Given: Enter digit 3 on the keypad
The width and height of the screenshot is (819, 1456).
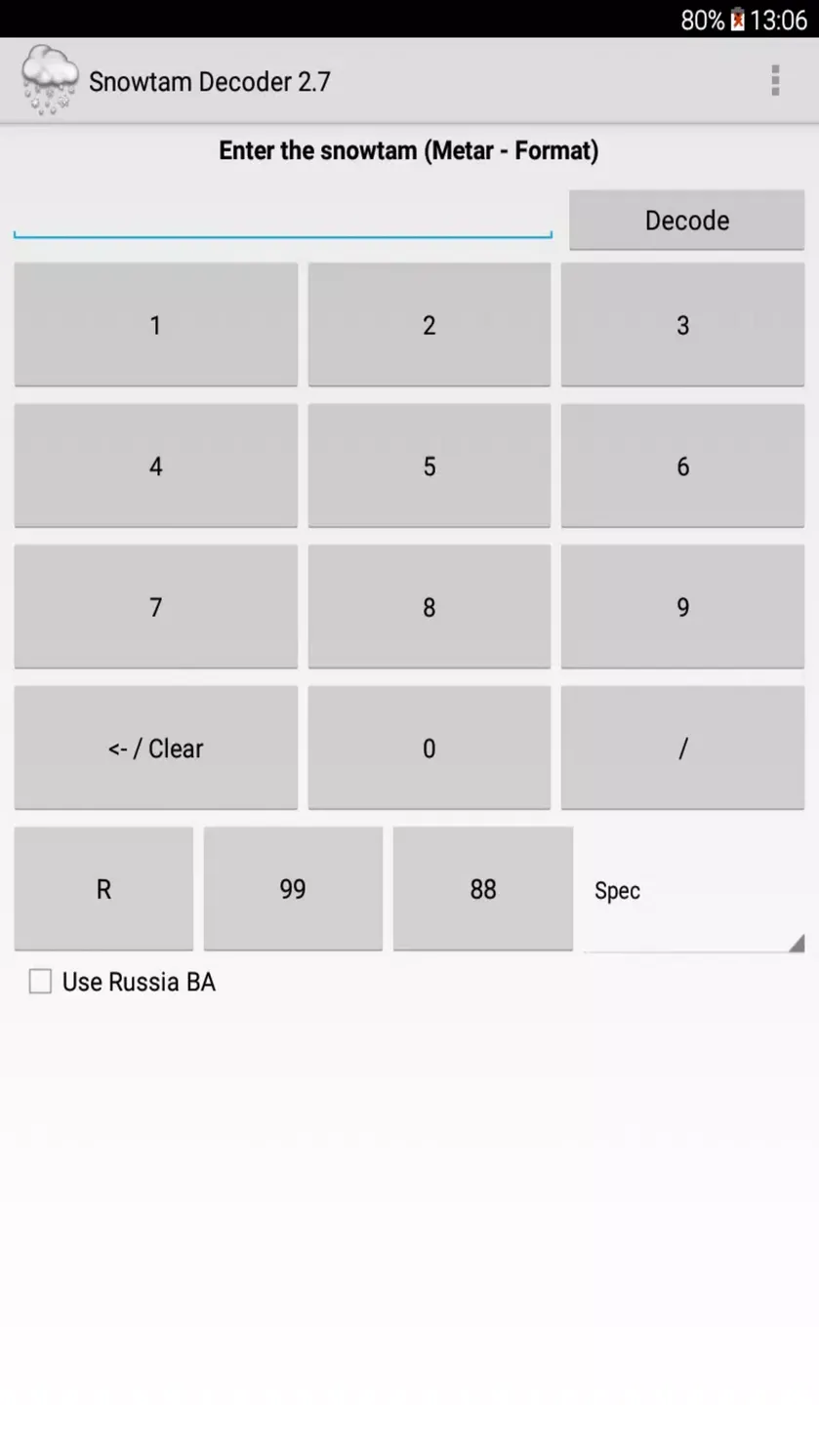Looking at the screenshot, I should point(682,325).
